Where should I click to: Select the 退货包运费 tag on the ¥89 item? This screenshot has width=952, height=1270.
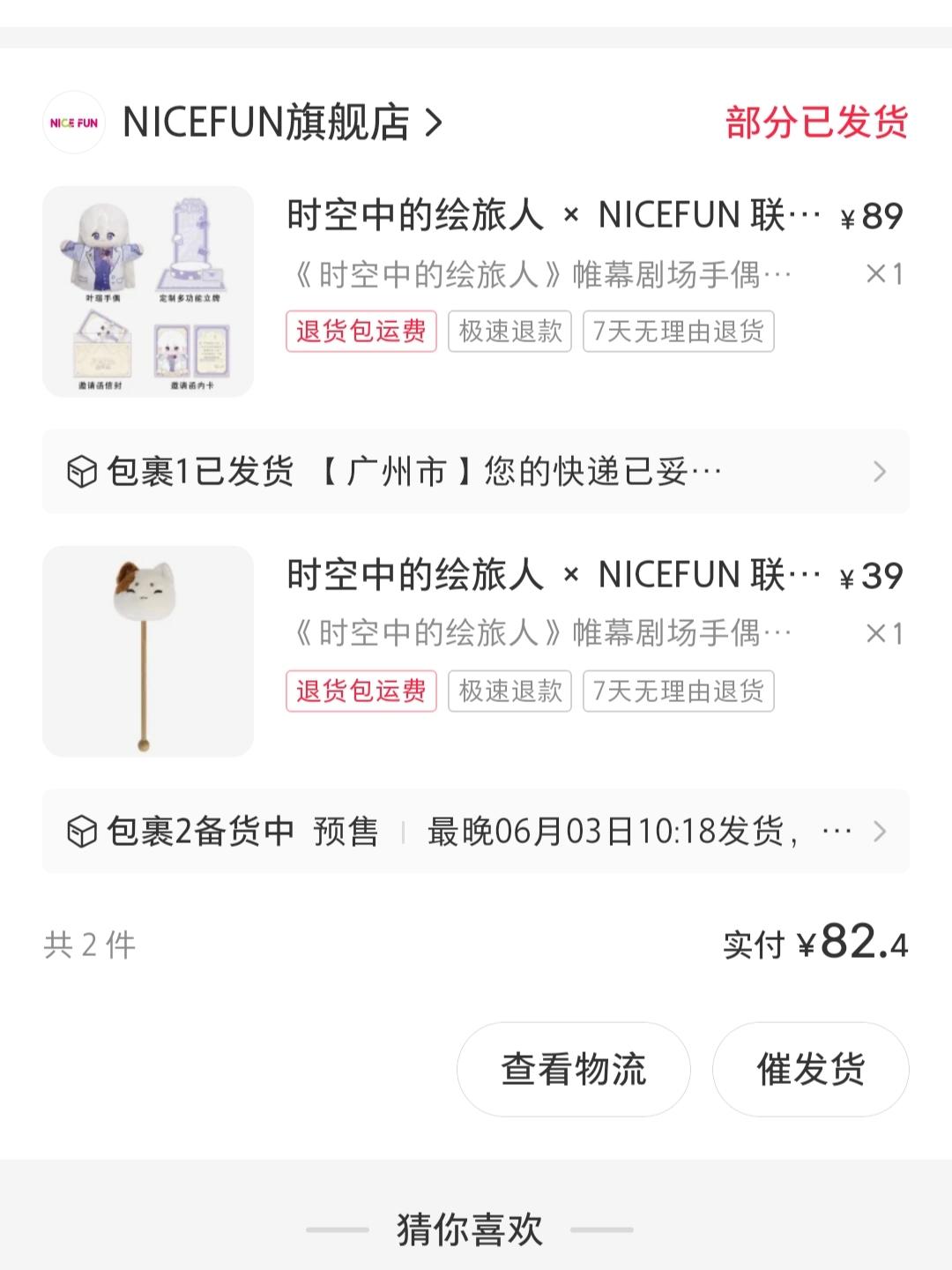[x=361, y=332]
